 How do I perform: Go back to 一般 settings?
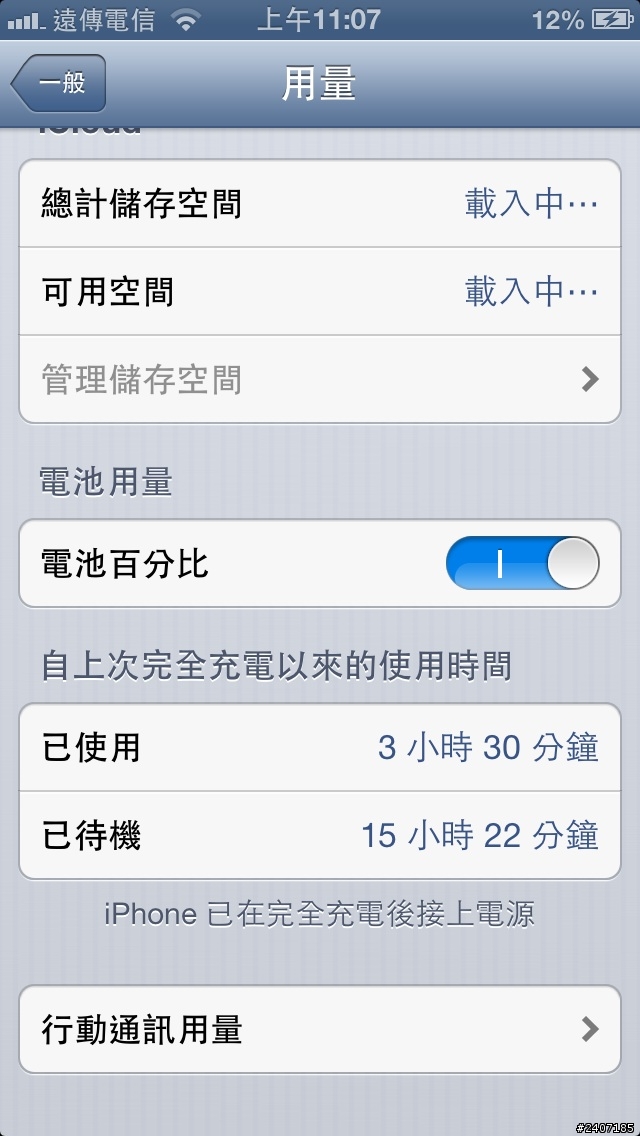pos(59,84)
